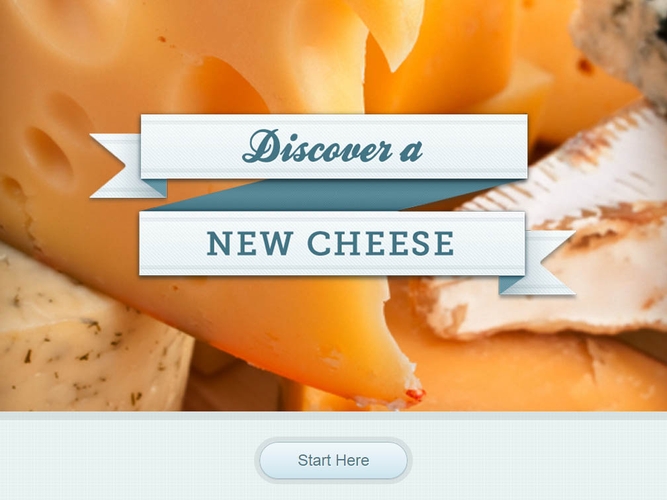Tap the Start Here button
The width and height of the screenshot is (667, 500).
(333, 461)
